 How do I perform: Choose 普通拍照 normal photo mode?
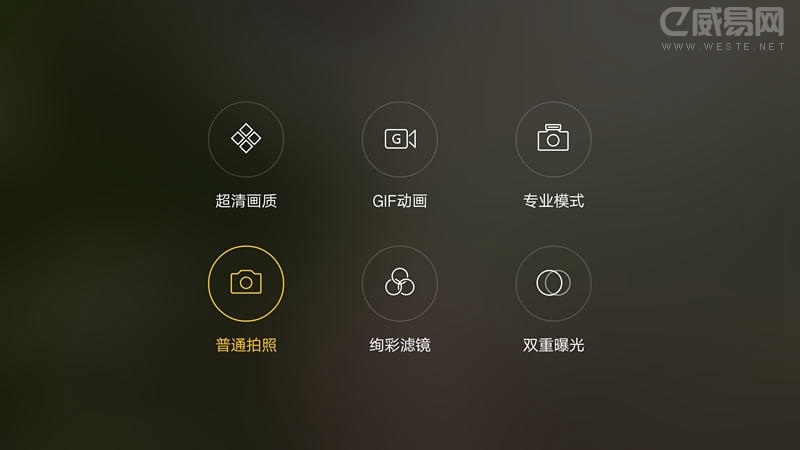coord(246,283)
